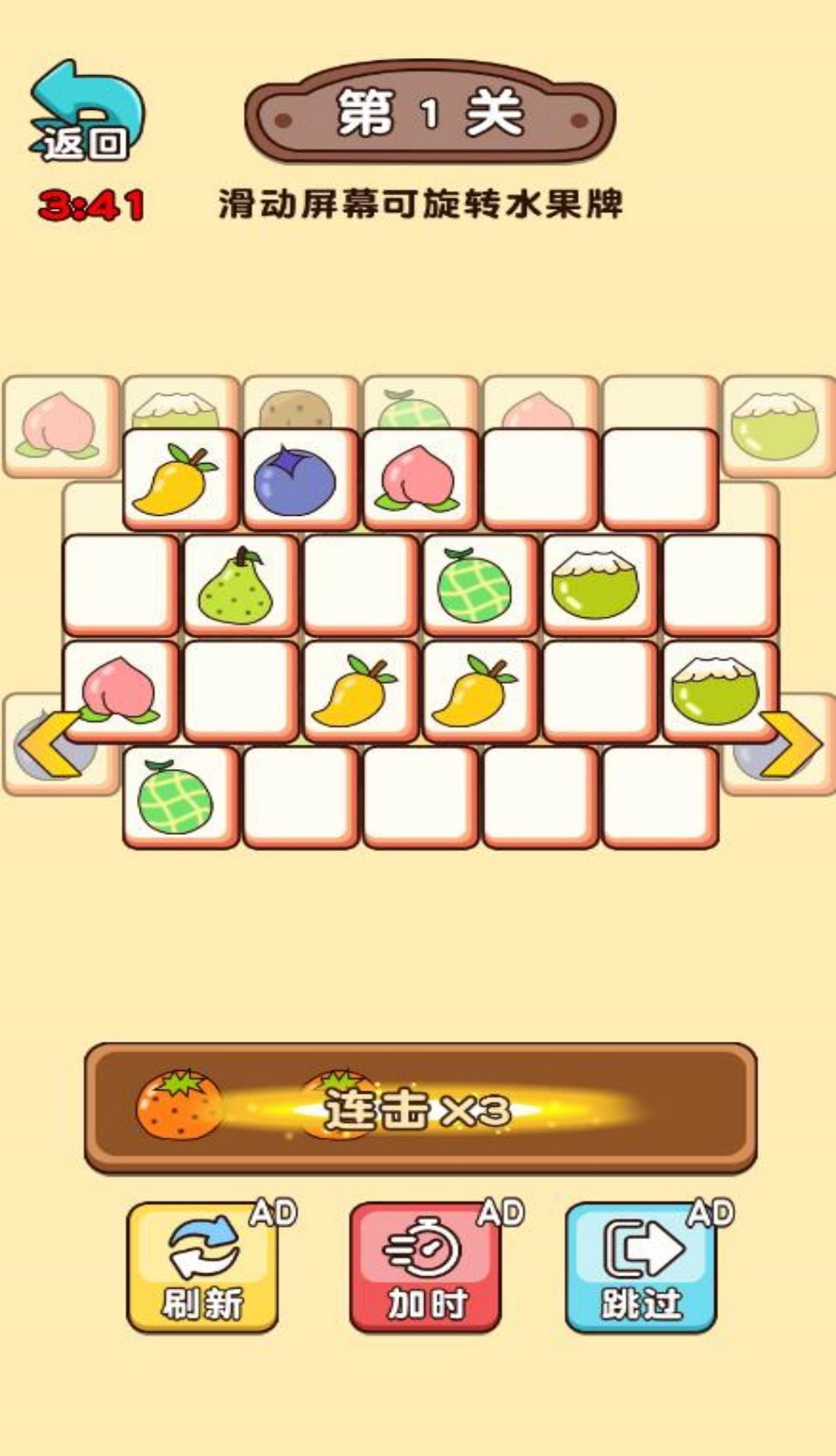Tap the 返回 back arrow
Image resolution: width=836 pixels, height=1456 pixels.
(85, 112)
